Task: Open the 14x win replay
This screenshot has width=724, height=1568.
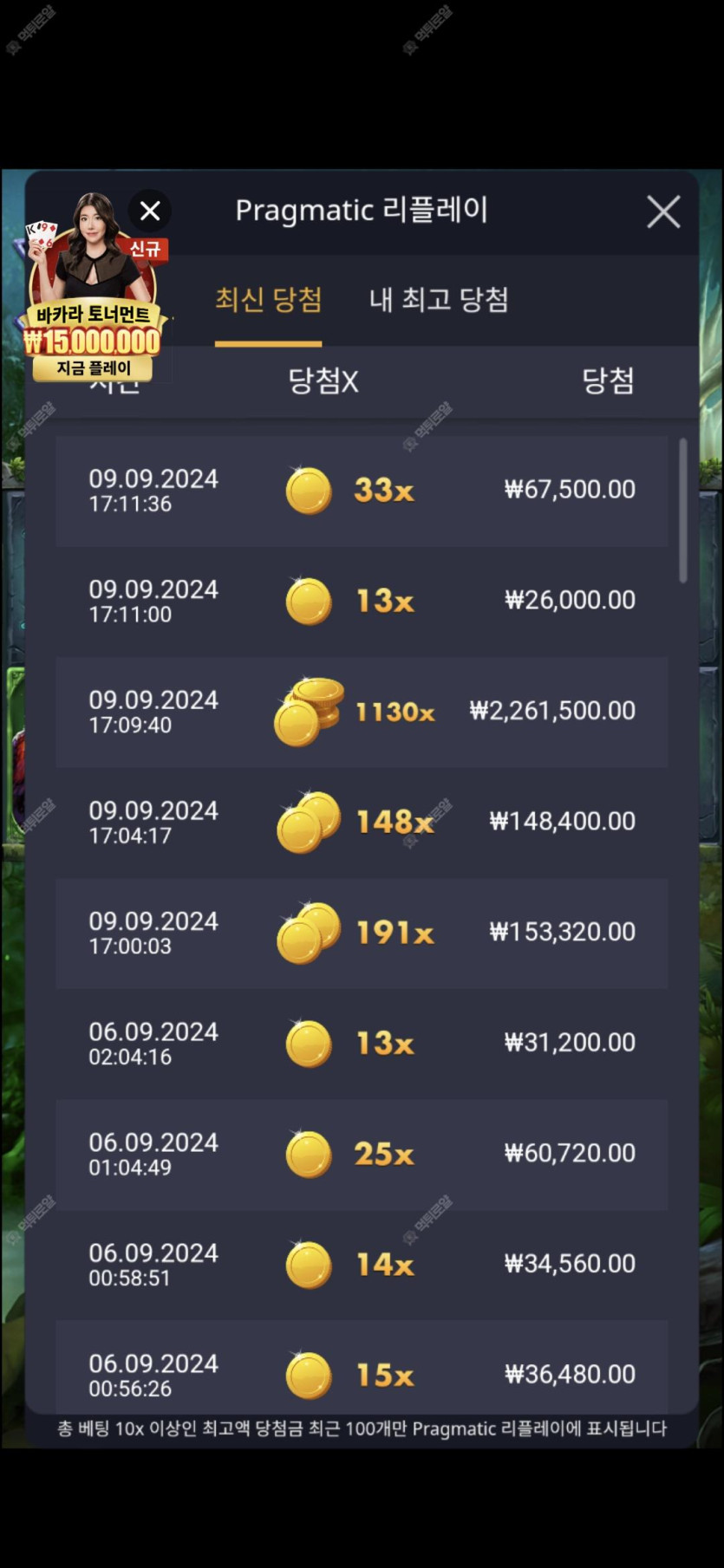Action: click(x=362, y=1265)
